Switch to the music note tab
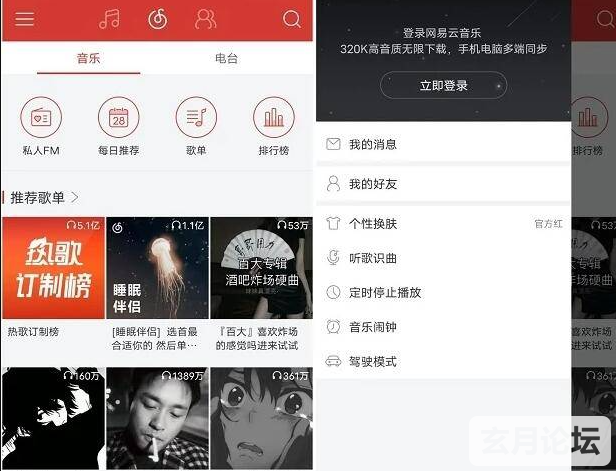This screenshot has height=471, width=616. point(109,19)
